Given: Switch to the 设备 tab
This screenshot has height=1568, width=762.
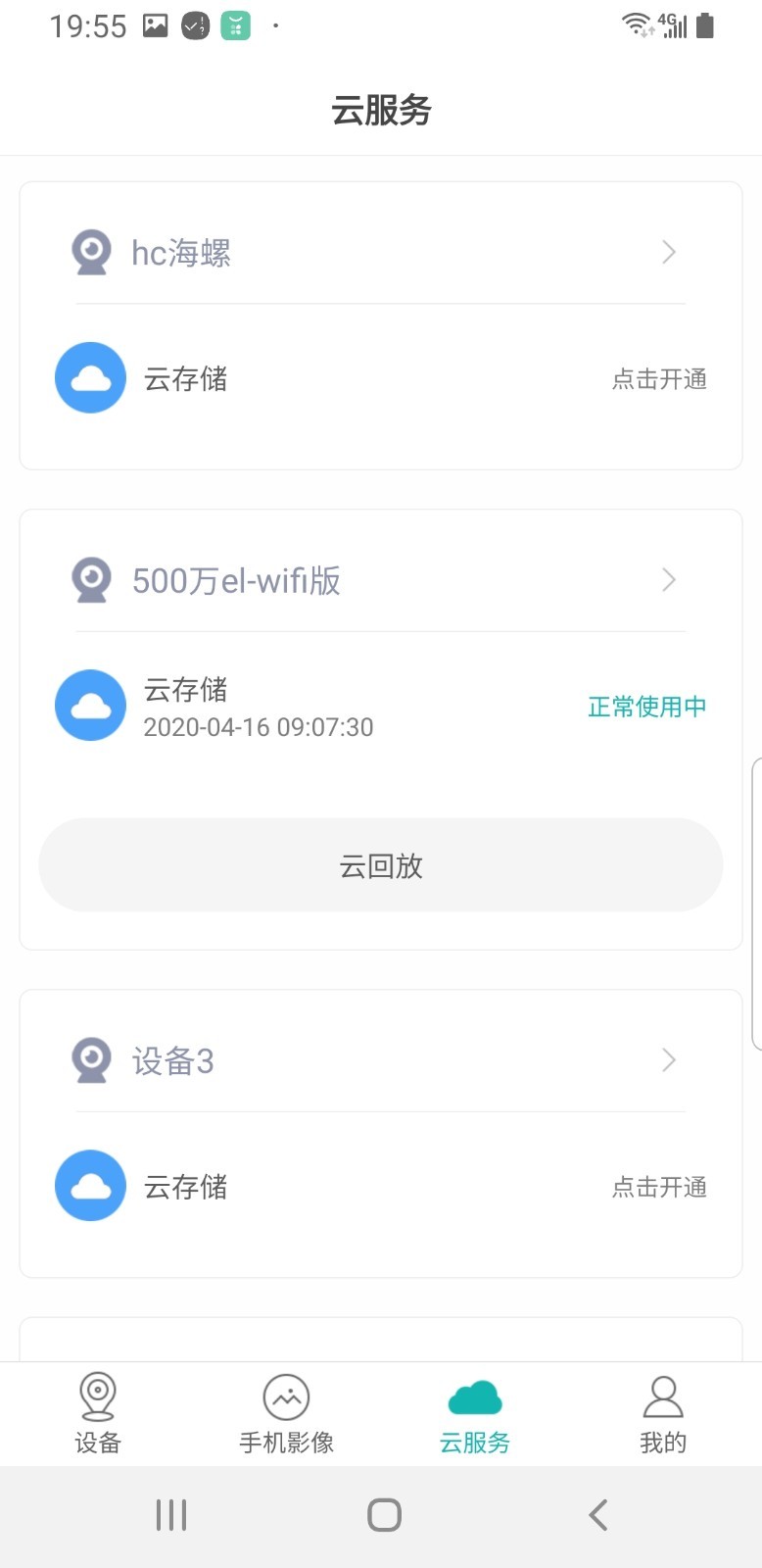Looking at the screenshot, I should click(96, 1414).
